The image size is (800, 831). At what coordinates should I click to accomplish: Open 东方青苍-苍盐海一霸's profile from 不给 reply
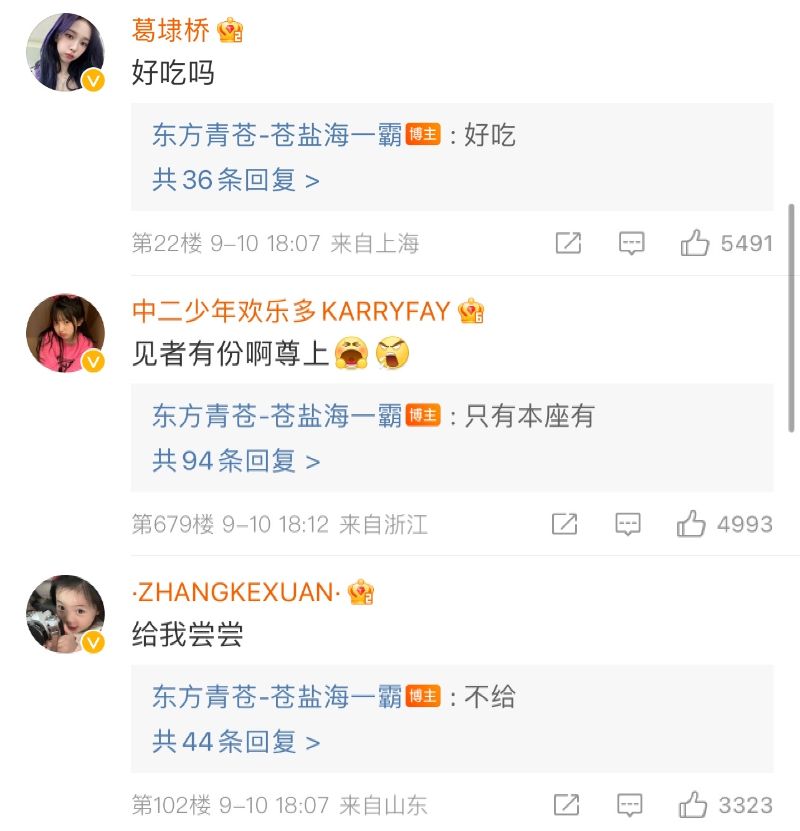coord(277,697)
